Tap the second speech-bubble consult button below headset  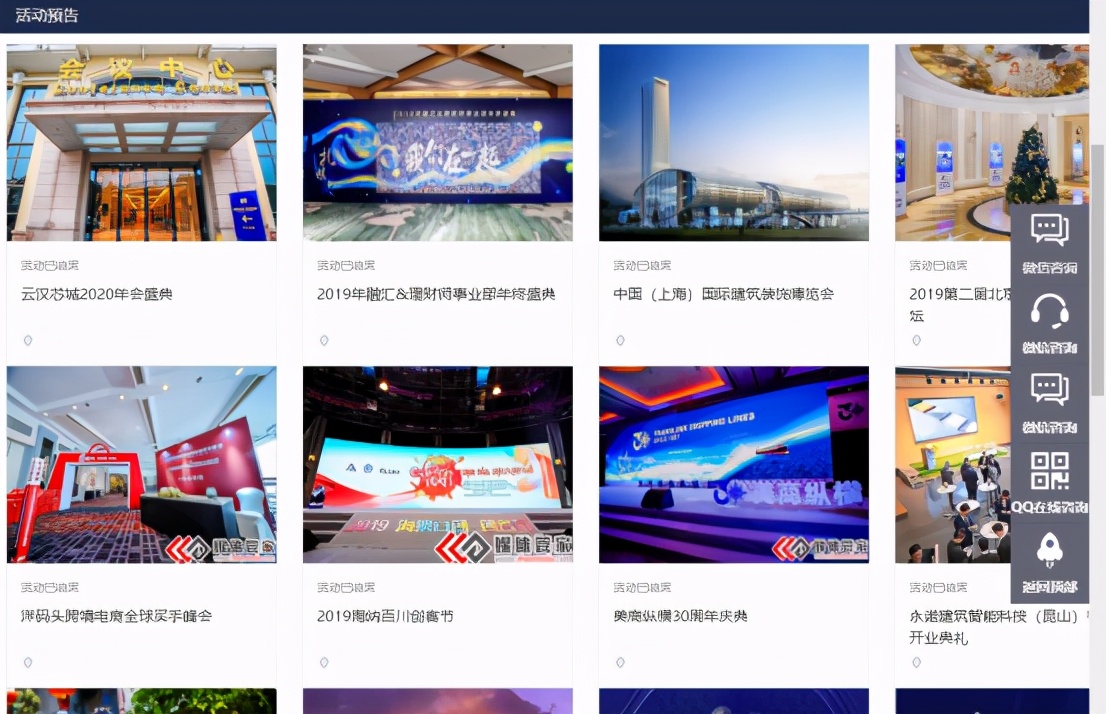tap(1049, 401)
